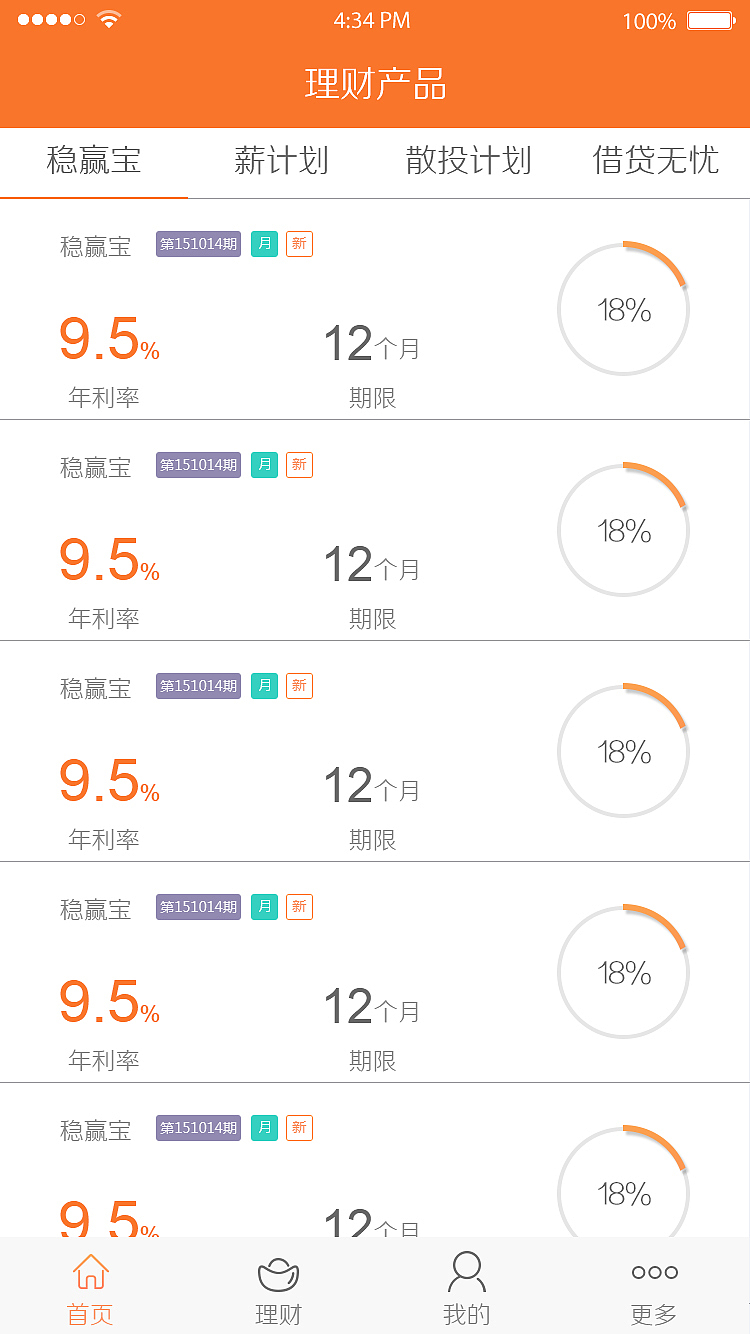Viewport: 750px width, 1334px height.
Task: Open the 散投计划 product category
Action: click(x=468, y=161)
